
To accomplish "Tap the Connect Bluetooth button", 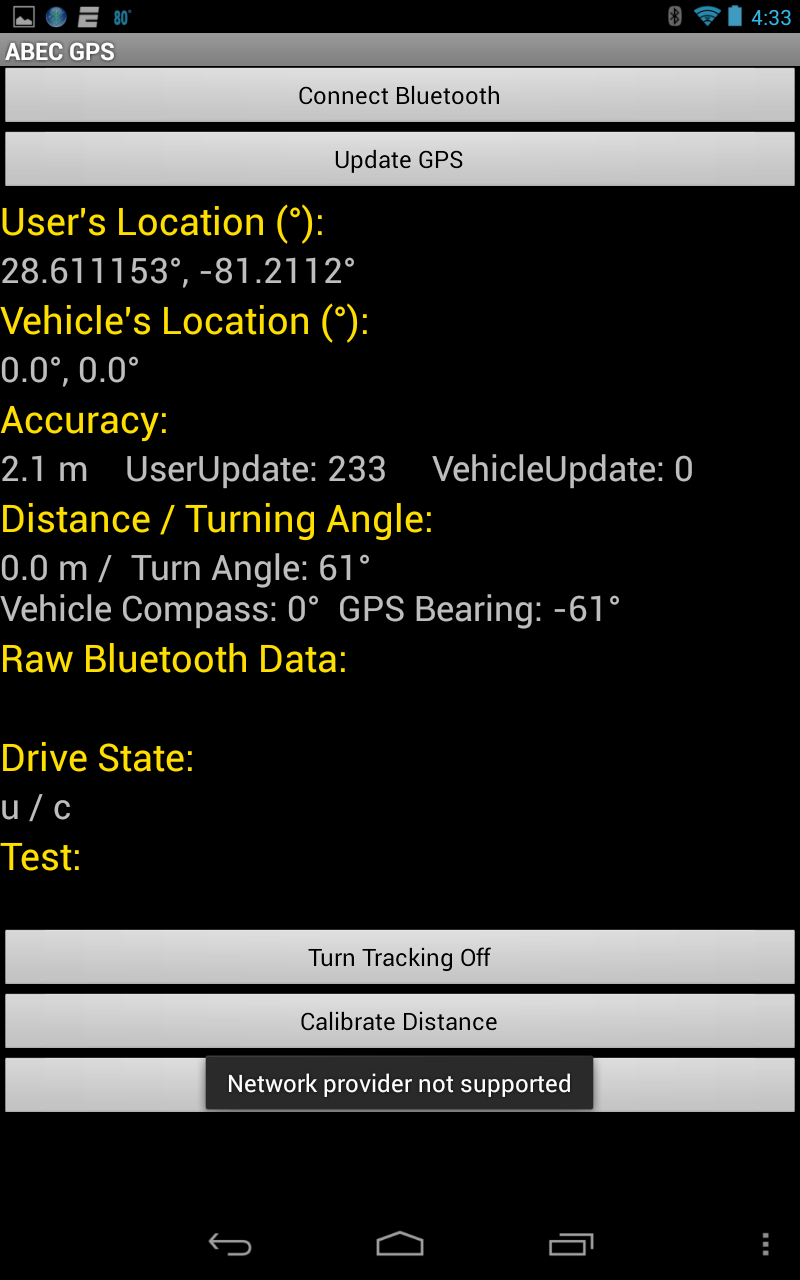I will (399, 96).
